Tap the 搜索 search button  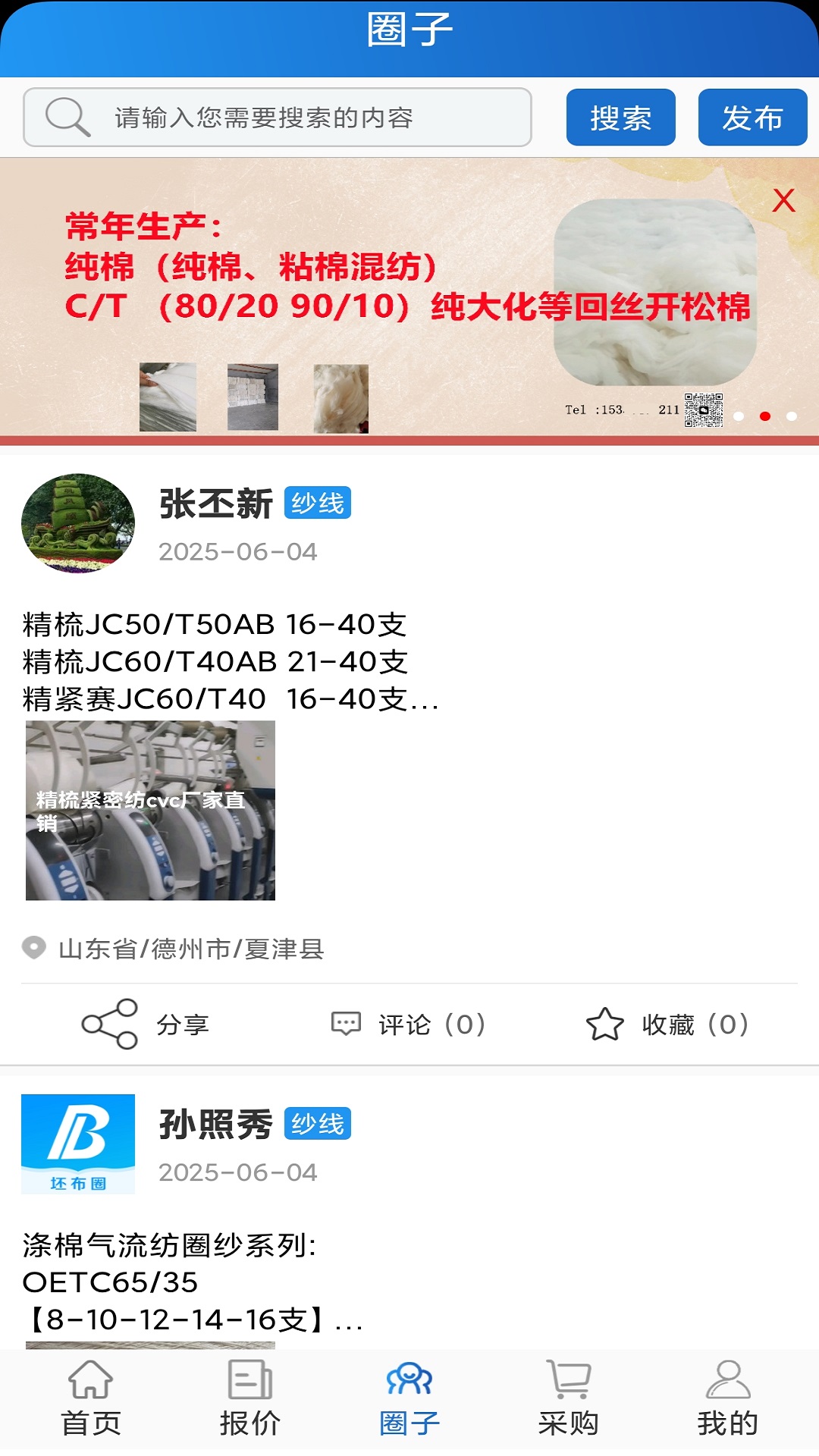[x=620, y=117]
